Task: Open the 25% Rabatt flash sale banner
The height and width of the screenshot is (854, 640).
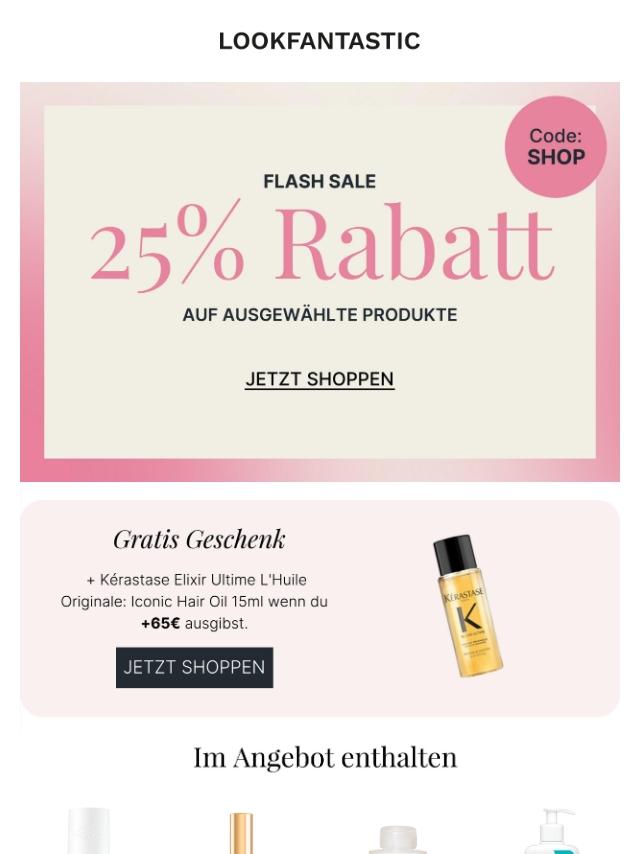Action: (320, 248)
